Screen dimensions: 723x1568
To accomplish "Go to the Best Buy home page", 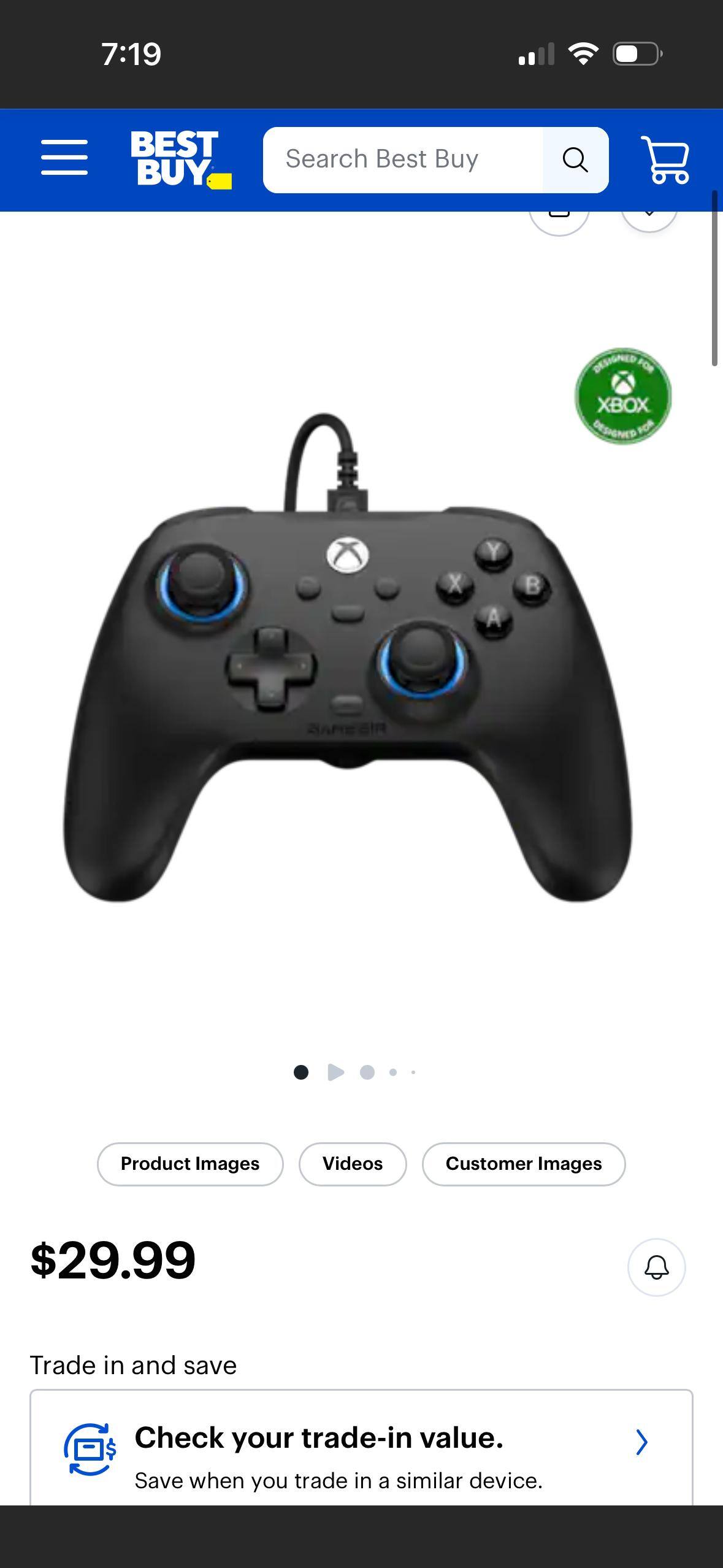I will tap(180, 159).
